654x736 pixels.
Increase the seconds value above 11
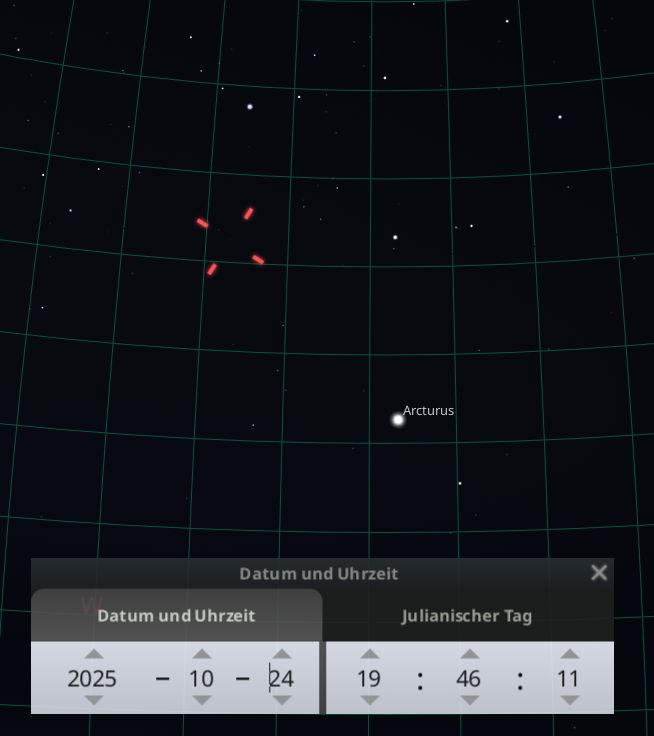pos(569,654)
